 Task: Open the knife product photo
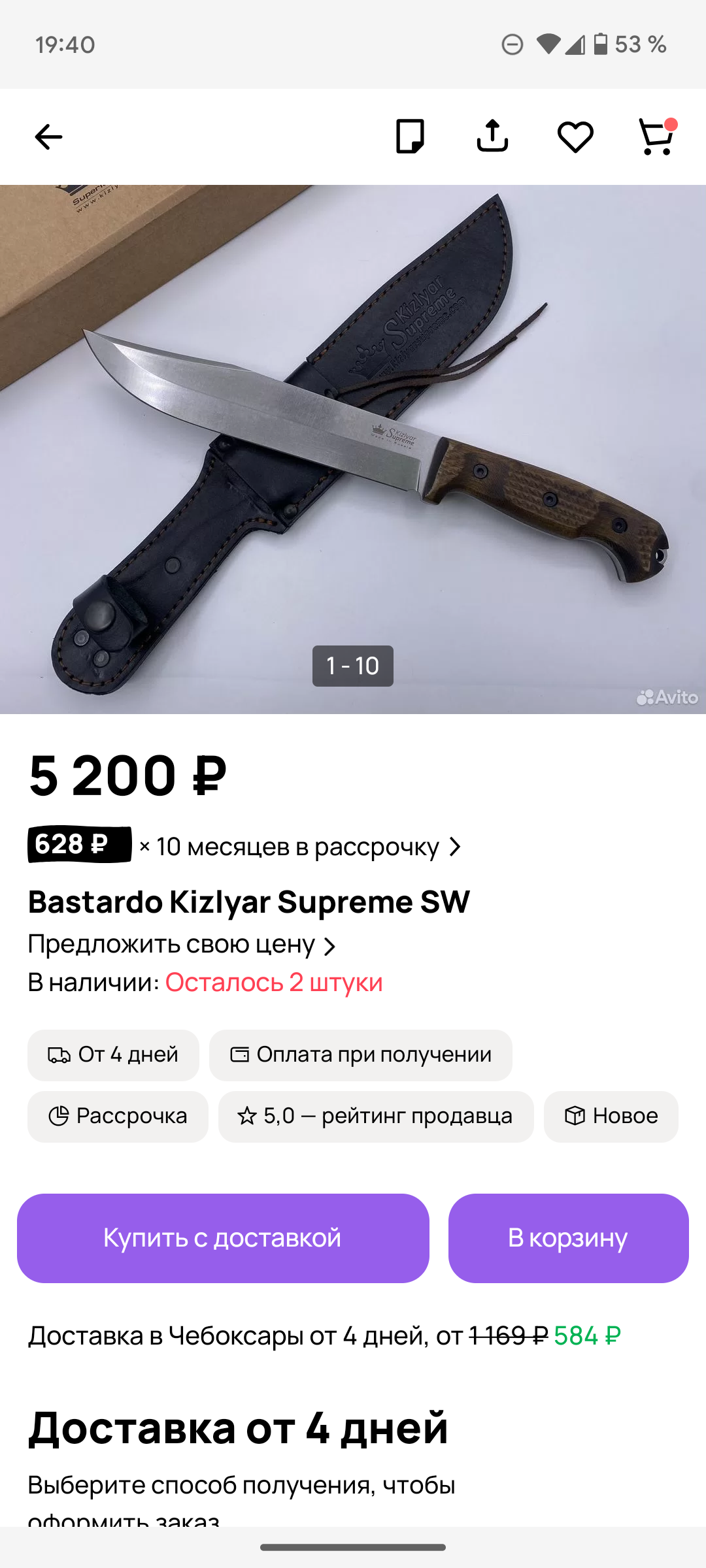coord(353,449)
